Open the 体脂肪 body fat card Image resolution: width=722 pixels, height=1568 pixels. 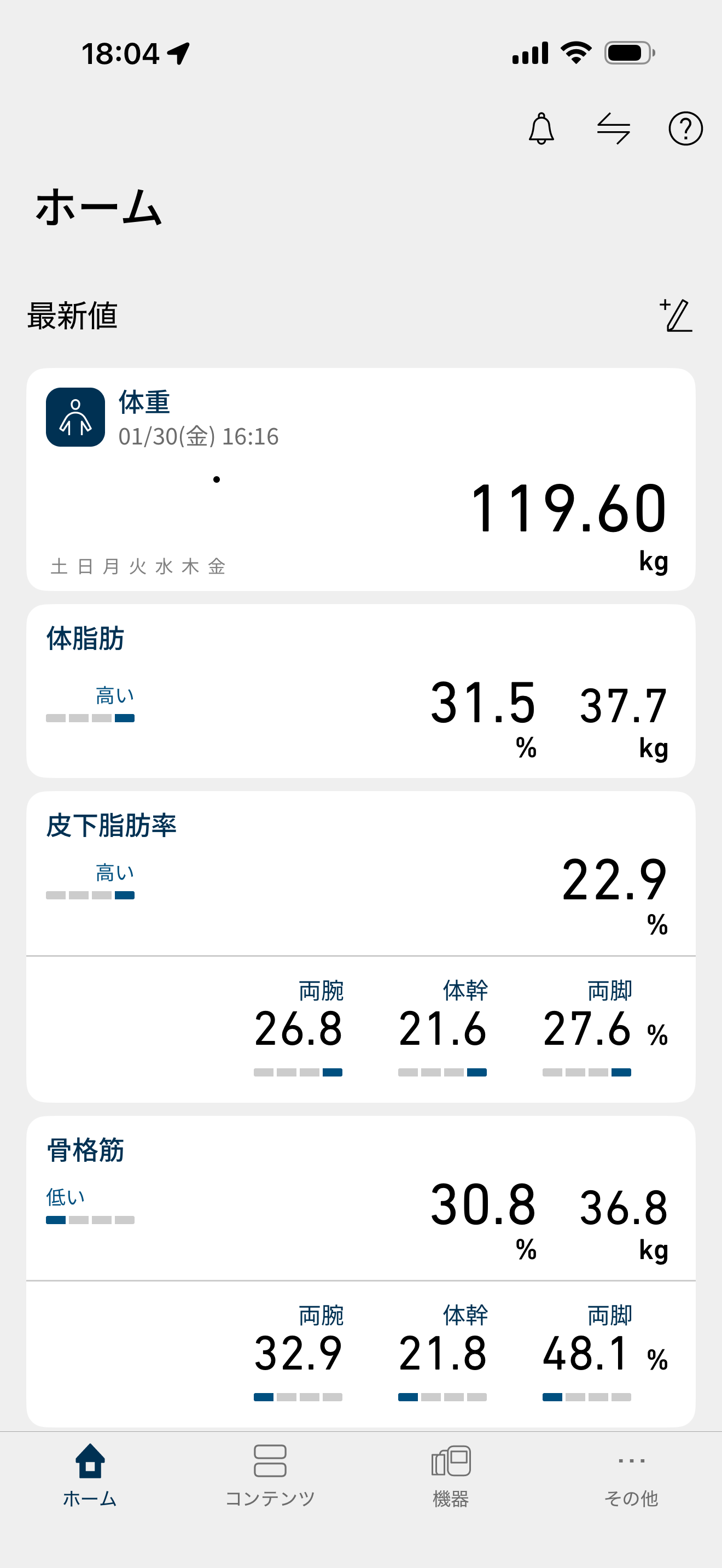tap(360, 691)
